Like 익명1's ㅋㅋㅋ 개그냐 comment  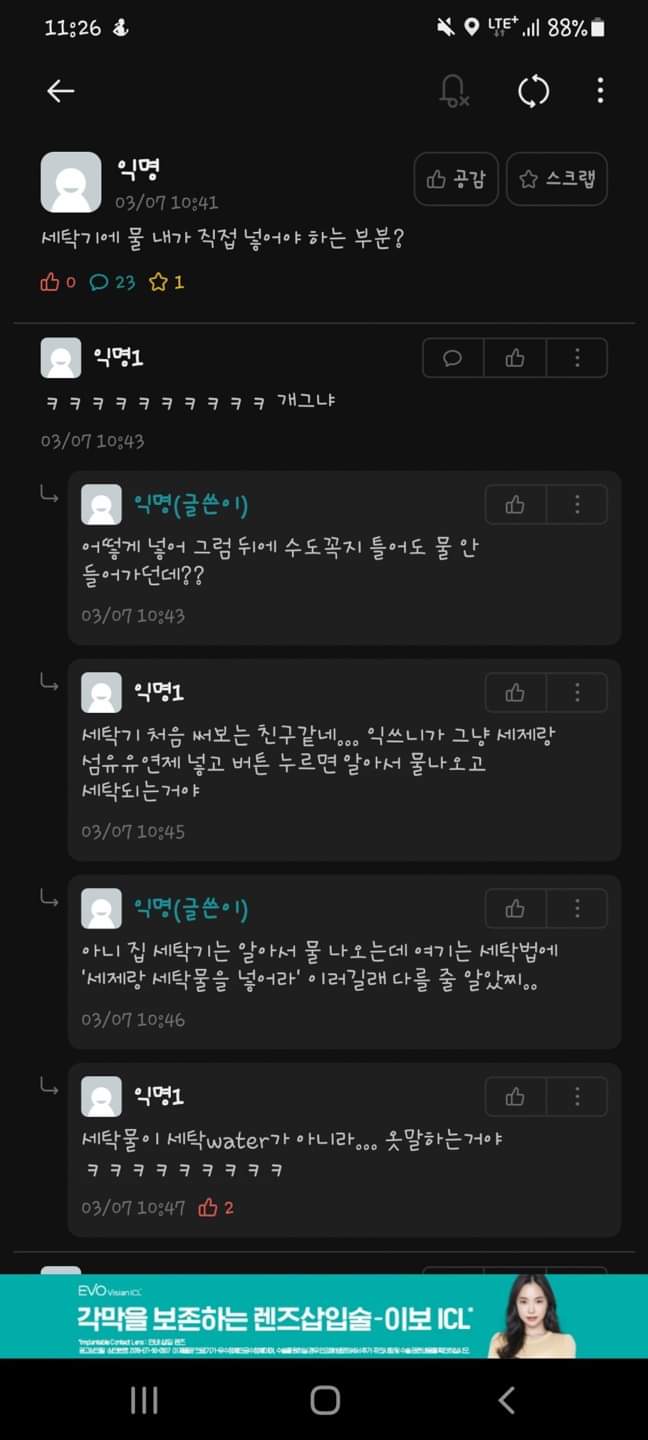[515, 358]
